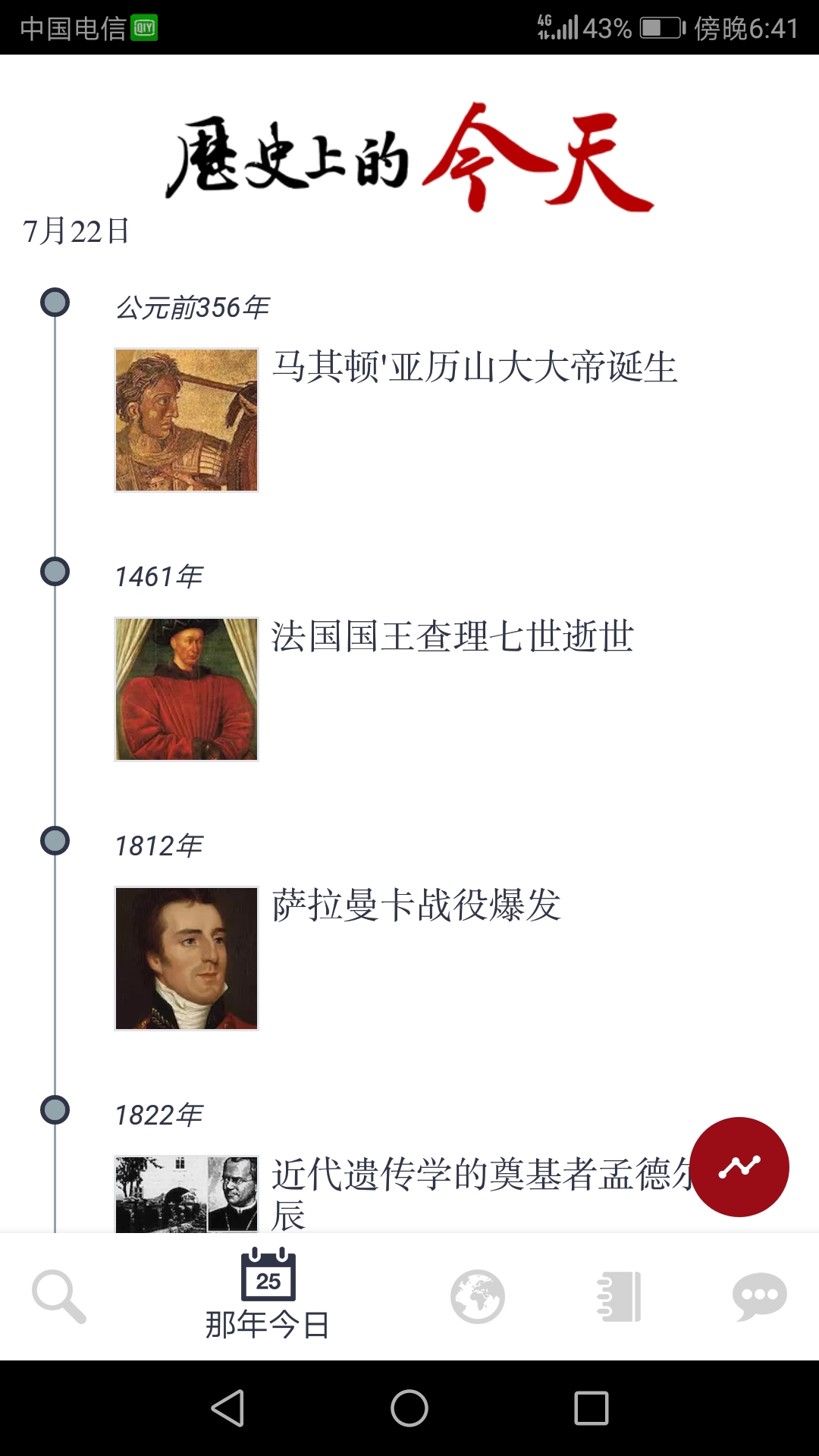Open the 1822年 孟德尔 entry
The width and height of the screenshot is (819, 1456).
(478, 1175)
